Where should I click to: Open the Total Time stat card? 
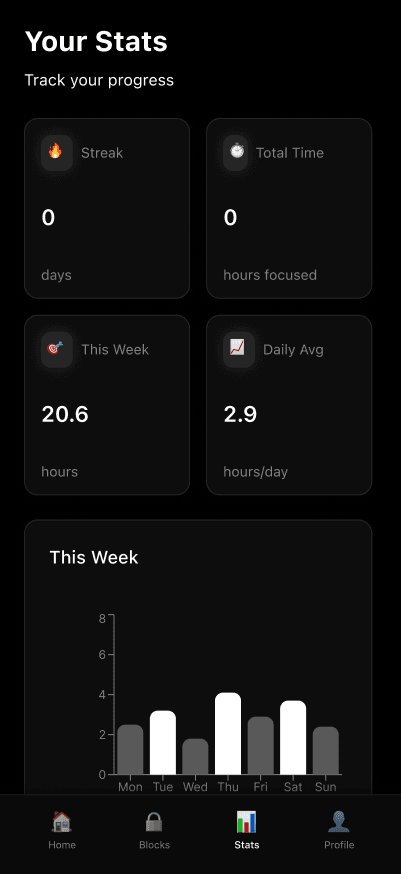point(289,208)
